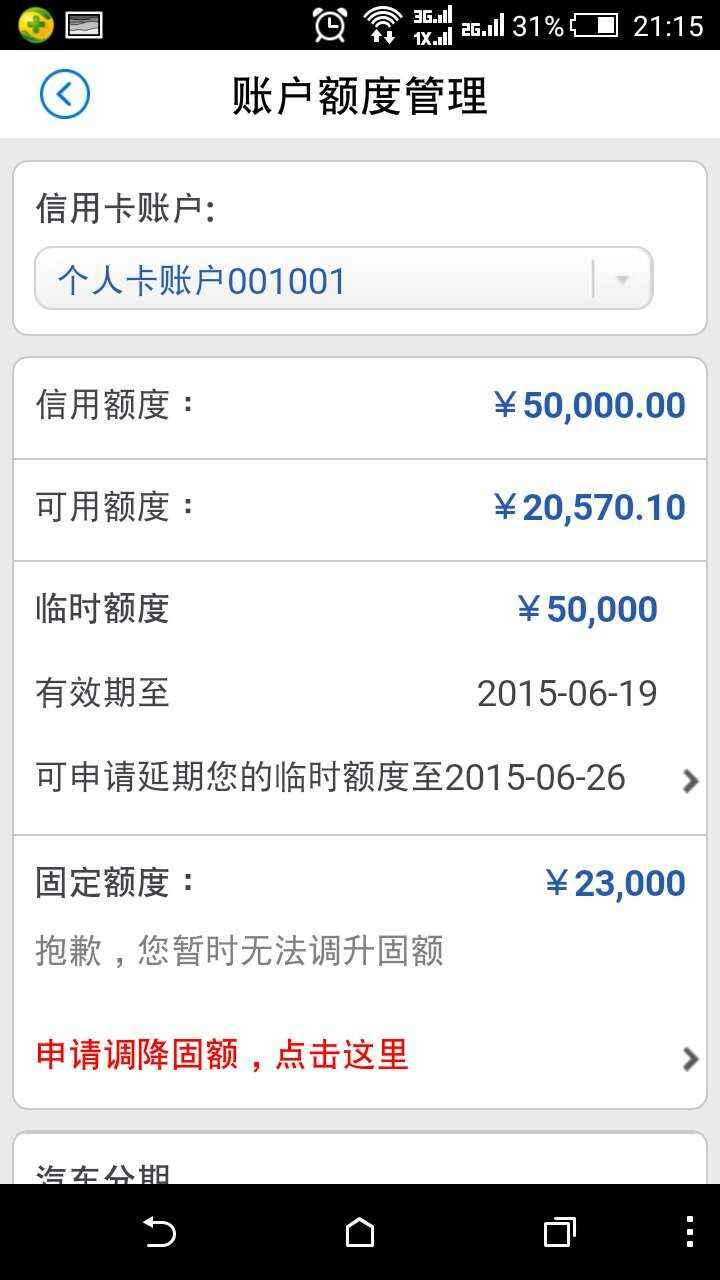
Task: Go to the Android home screen
Action: [360, 1232]
